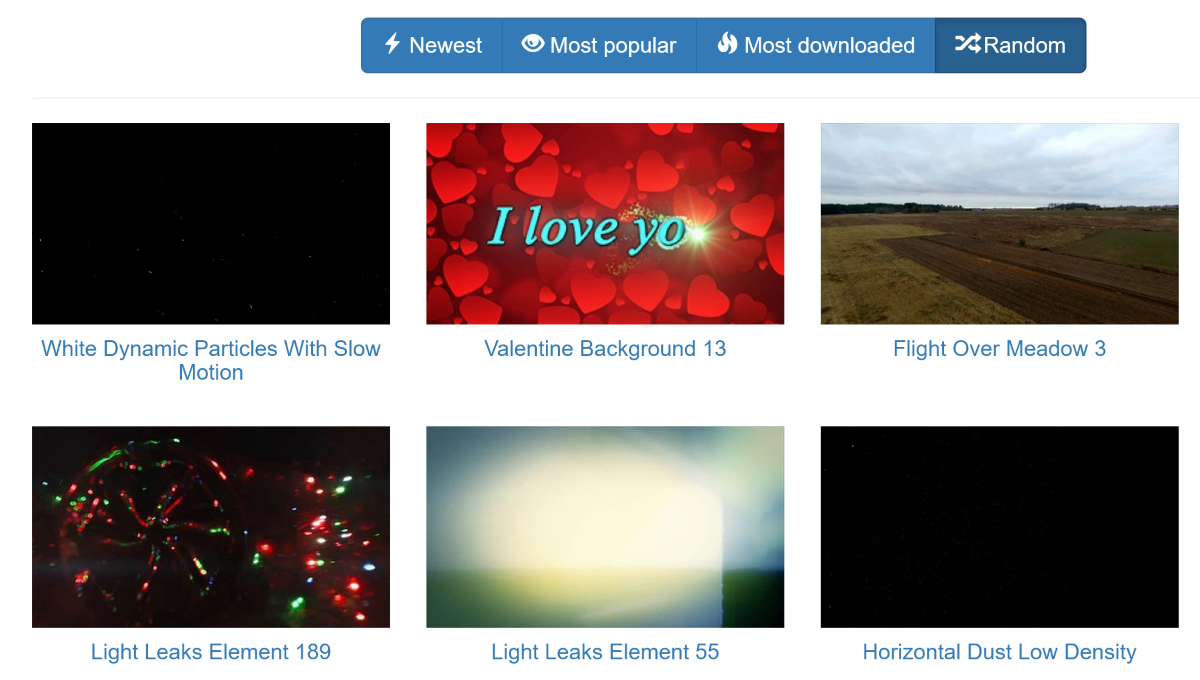
Task: View the pale glowing light leak thumbnail
Action: coord(605,527)
